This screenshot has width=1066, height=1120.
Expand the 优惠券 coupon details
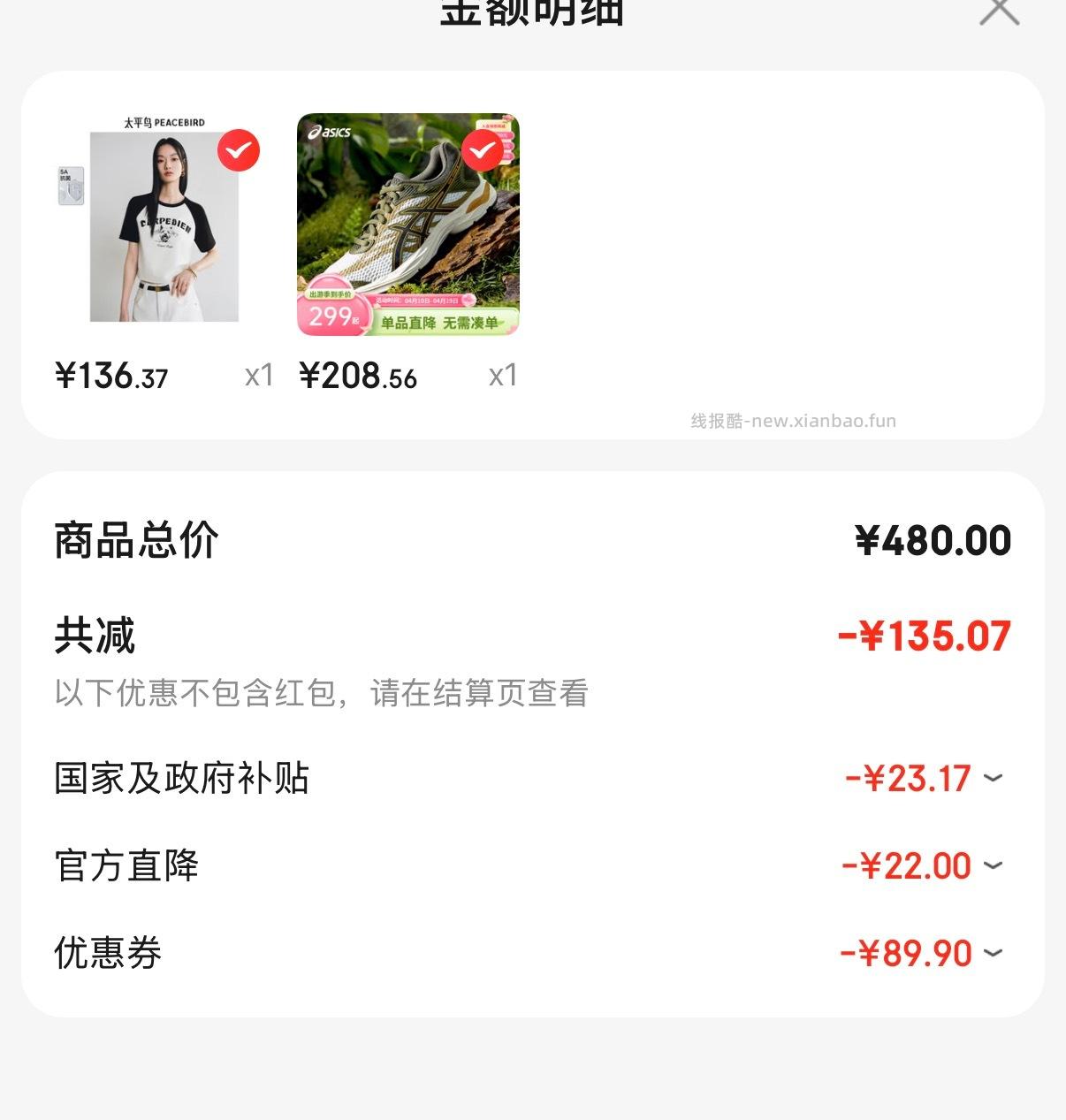tap(992, 953)
